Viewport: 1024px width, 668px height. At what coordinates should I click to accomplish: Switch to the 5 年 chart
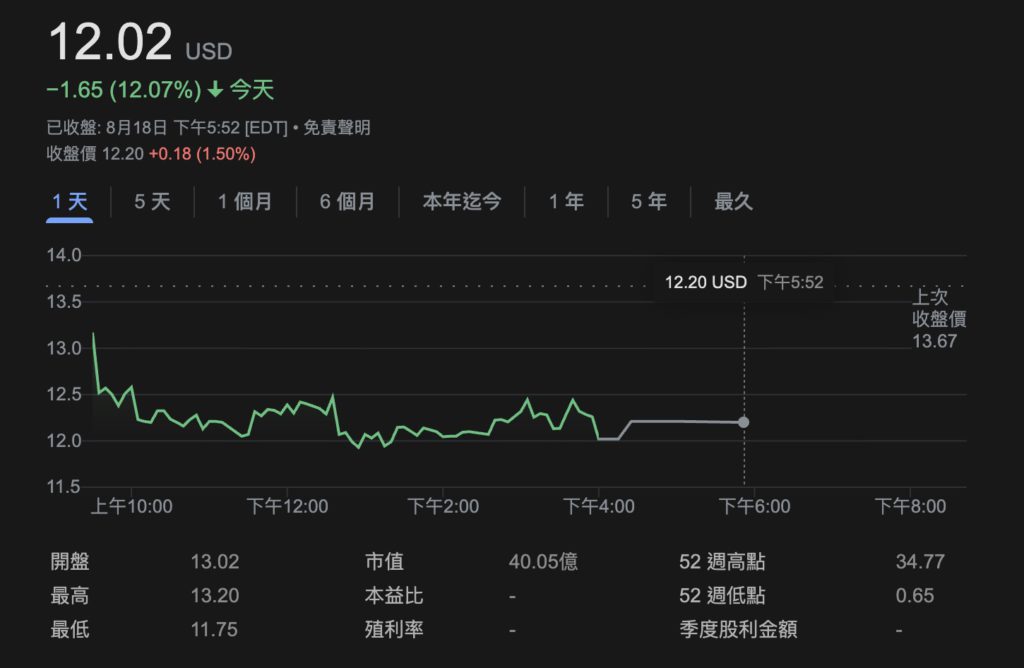point(648,202)
